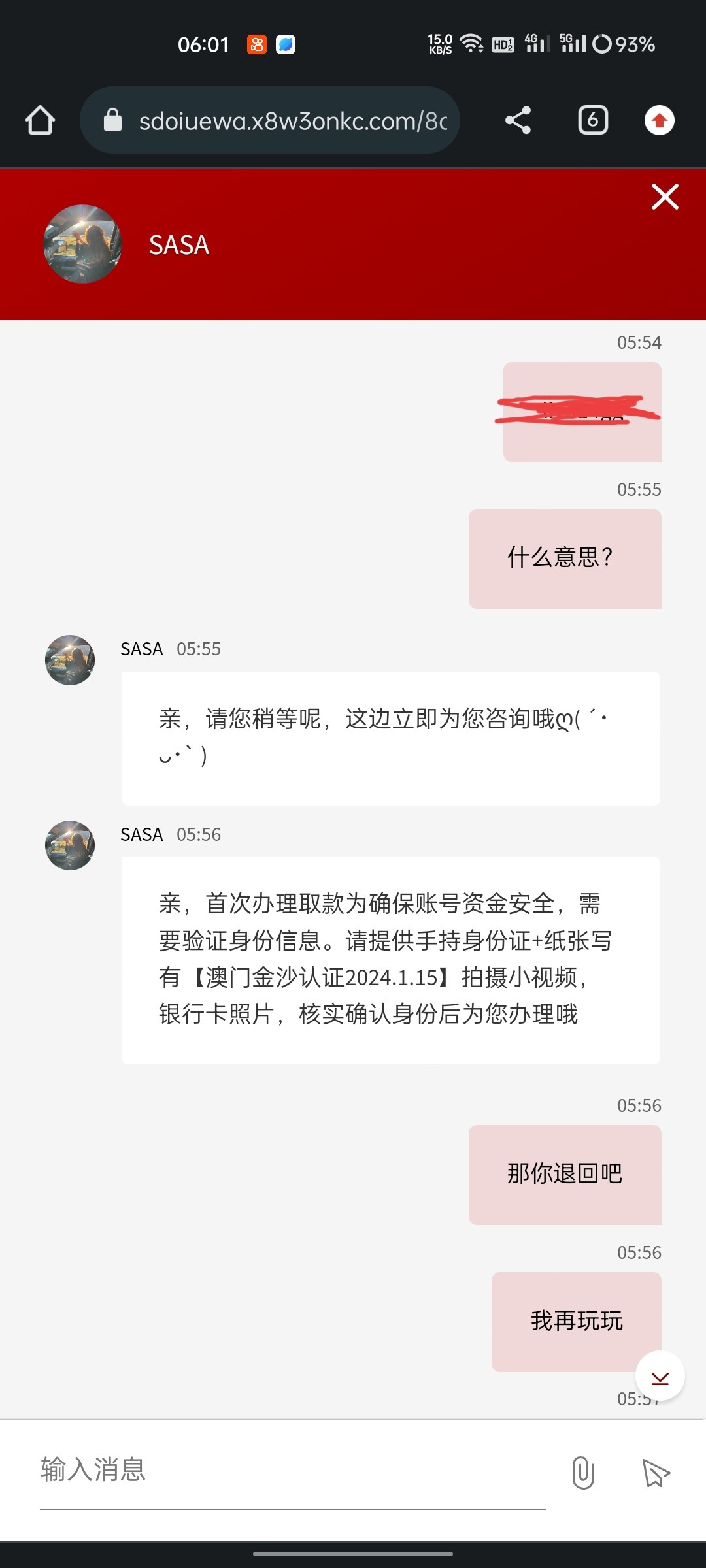Share this web page
The width and height of the screenshot is (706, 1568).
coord(518,120)
